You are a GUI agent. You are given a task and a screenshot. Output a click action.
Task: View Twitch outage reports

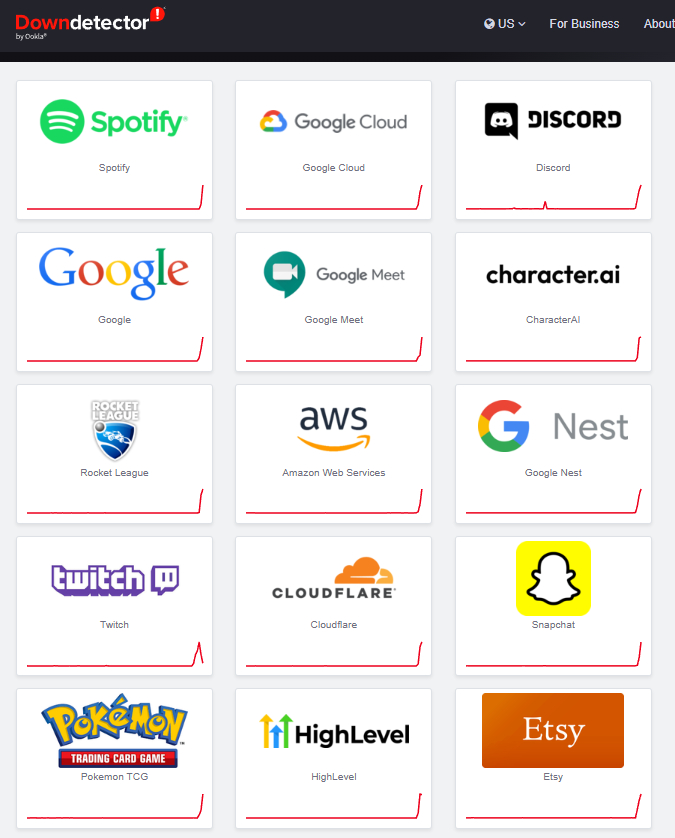click(x=115, y=605)
